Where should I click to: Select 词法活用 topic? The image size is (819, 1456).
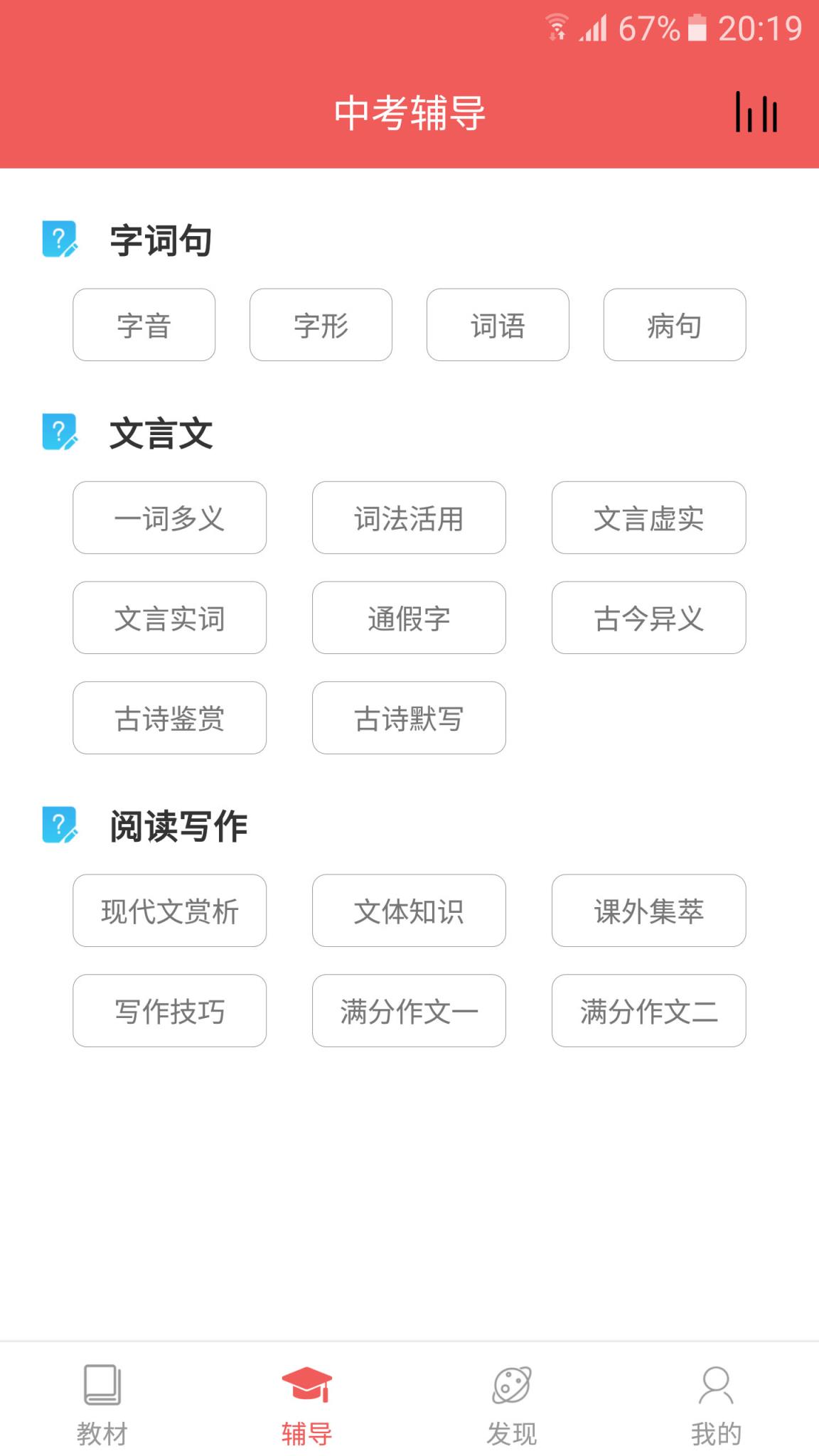pos(409,518)
